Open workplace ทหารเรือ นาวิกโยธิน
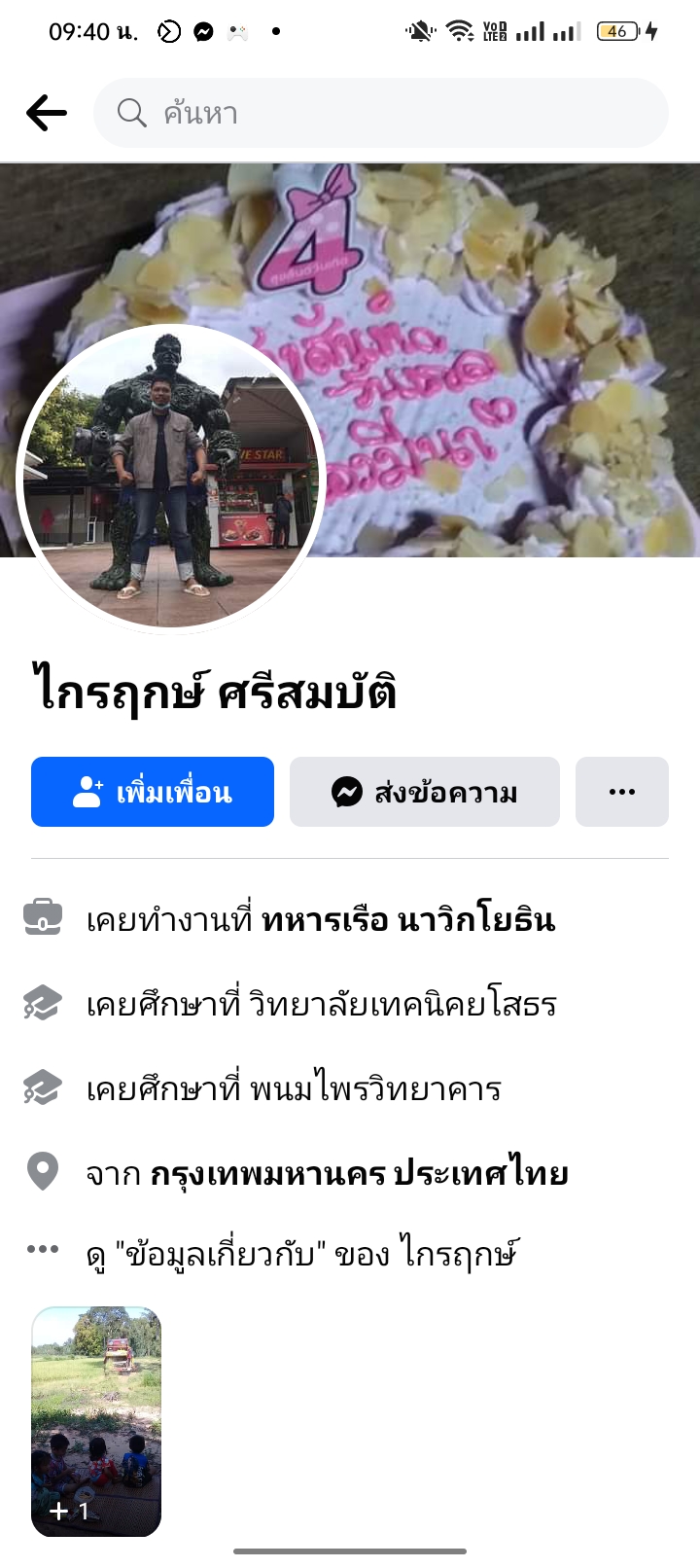700x1568 pixels. tap(408, 919)
